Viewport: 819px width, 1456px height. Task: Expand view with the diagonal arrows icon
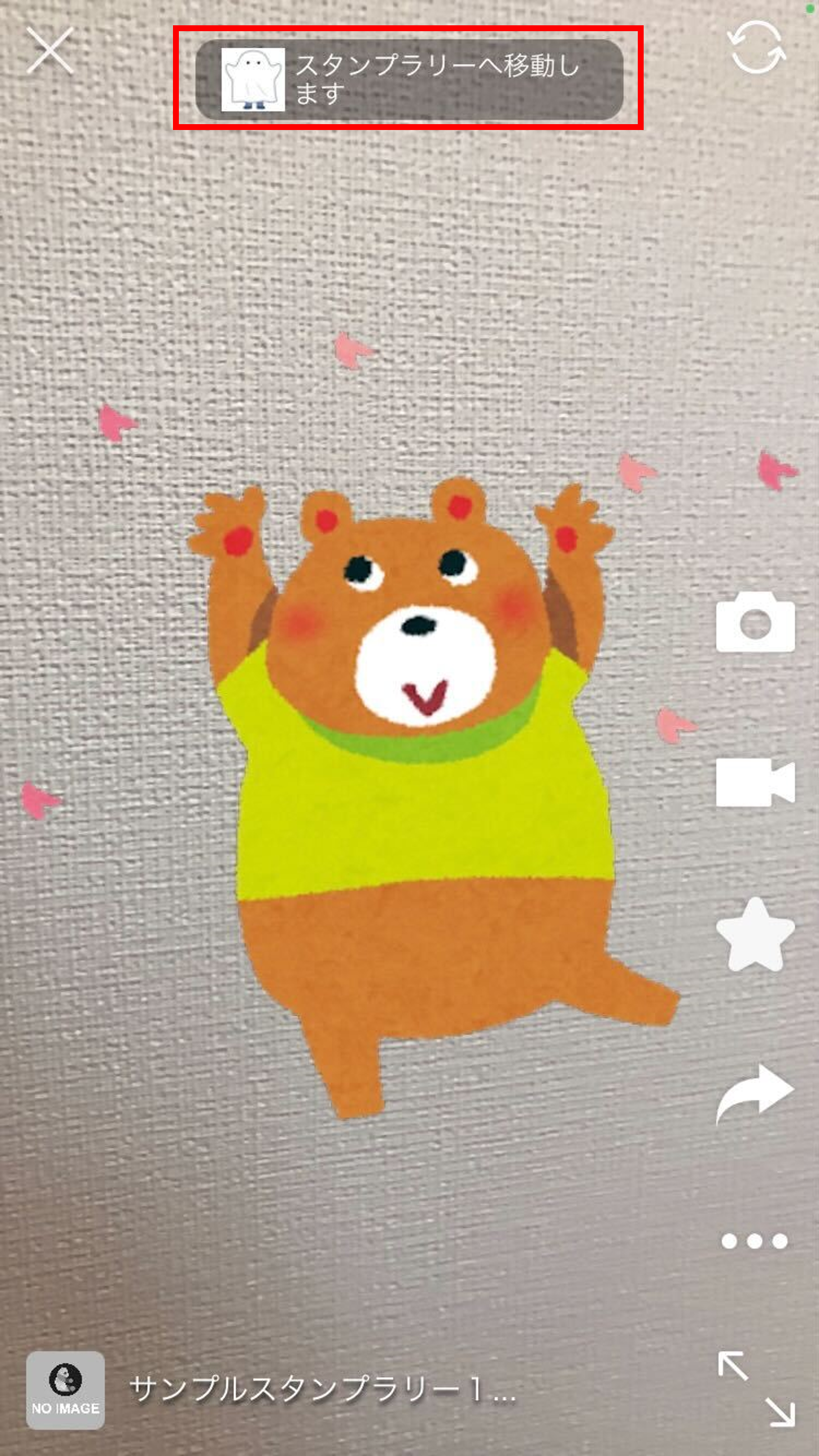coord(756,1388)
